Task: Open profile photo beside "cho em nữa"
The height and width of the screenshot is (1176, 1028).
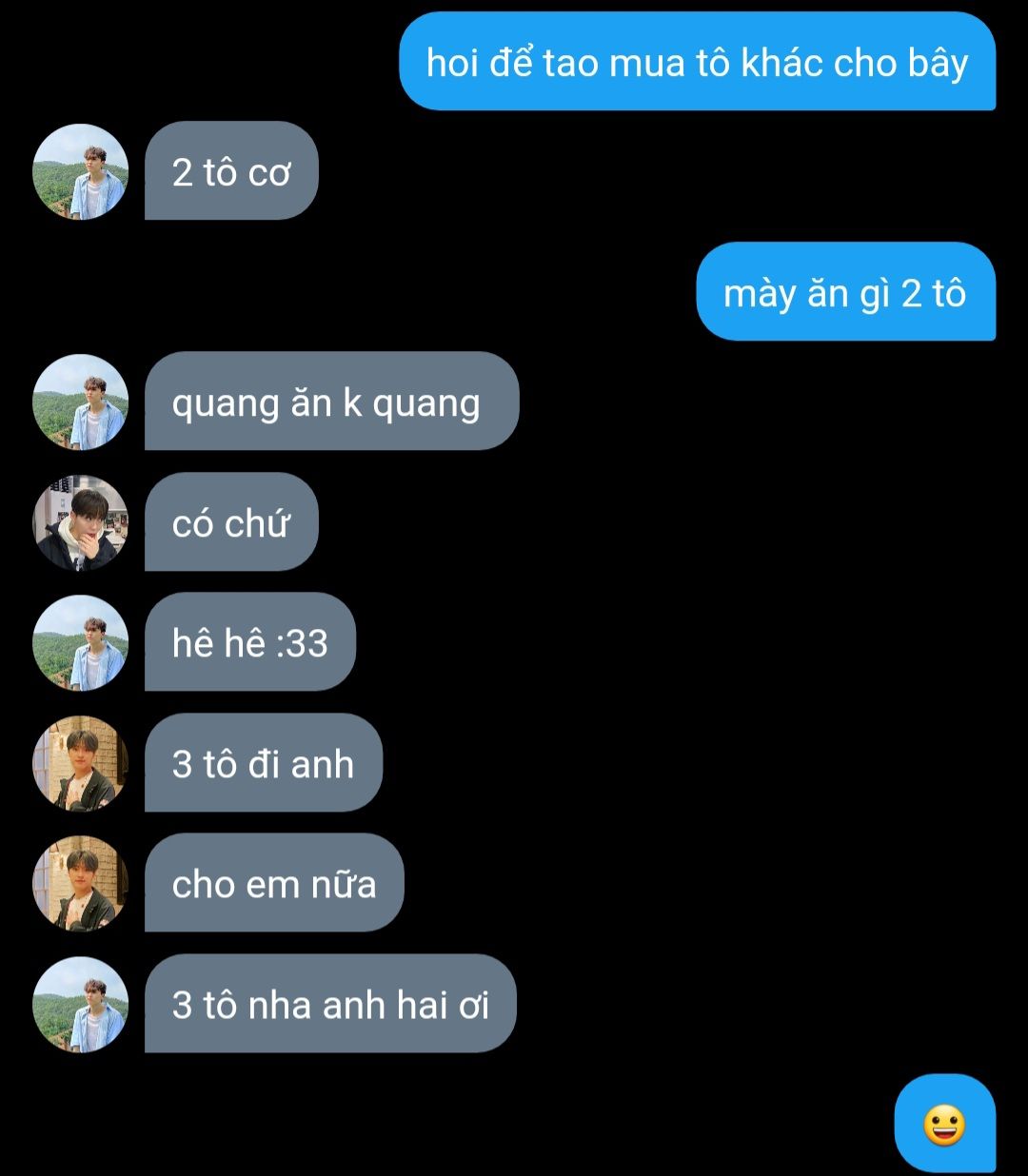Action: (81, 884)
